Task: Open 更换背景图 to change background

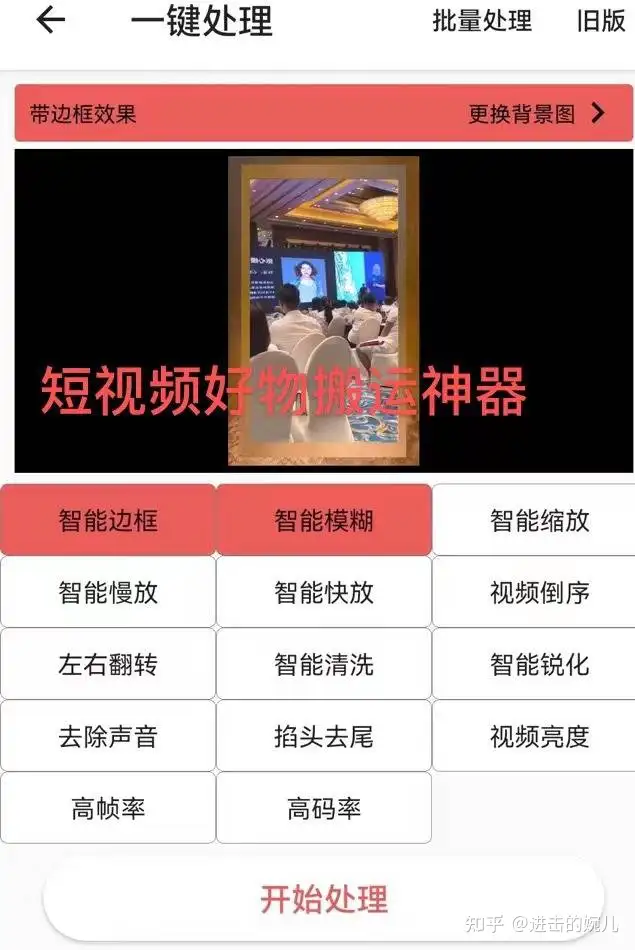Action: (537, 114)
